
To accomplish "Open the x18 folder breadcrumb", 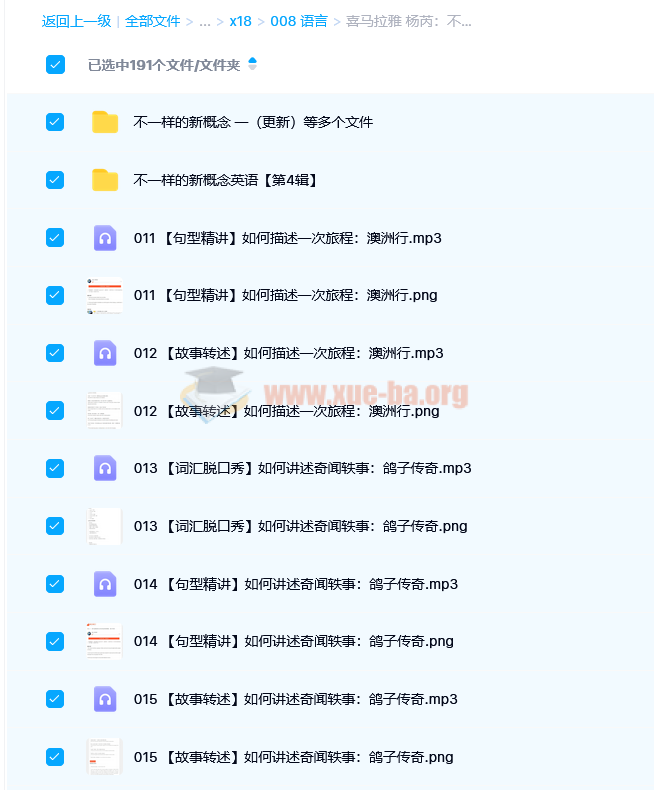I will pyautogui.click(x=240, y=20).
